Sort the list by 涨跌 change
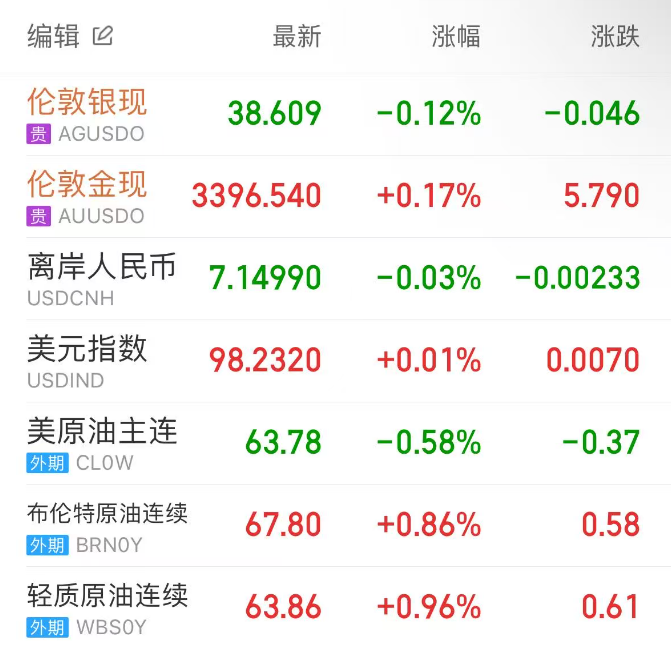 point(615,37)
